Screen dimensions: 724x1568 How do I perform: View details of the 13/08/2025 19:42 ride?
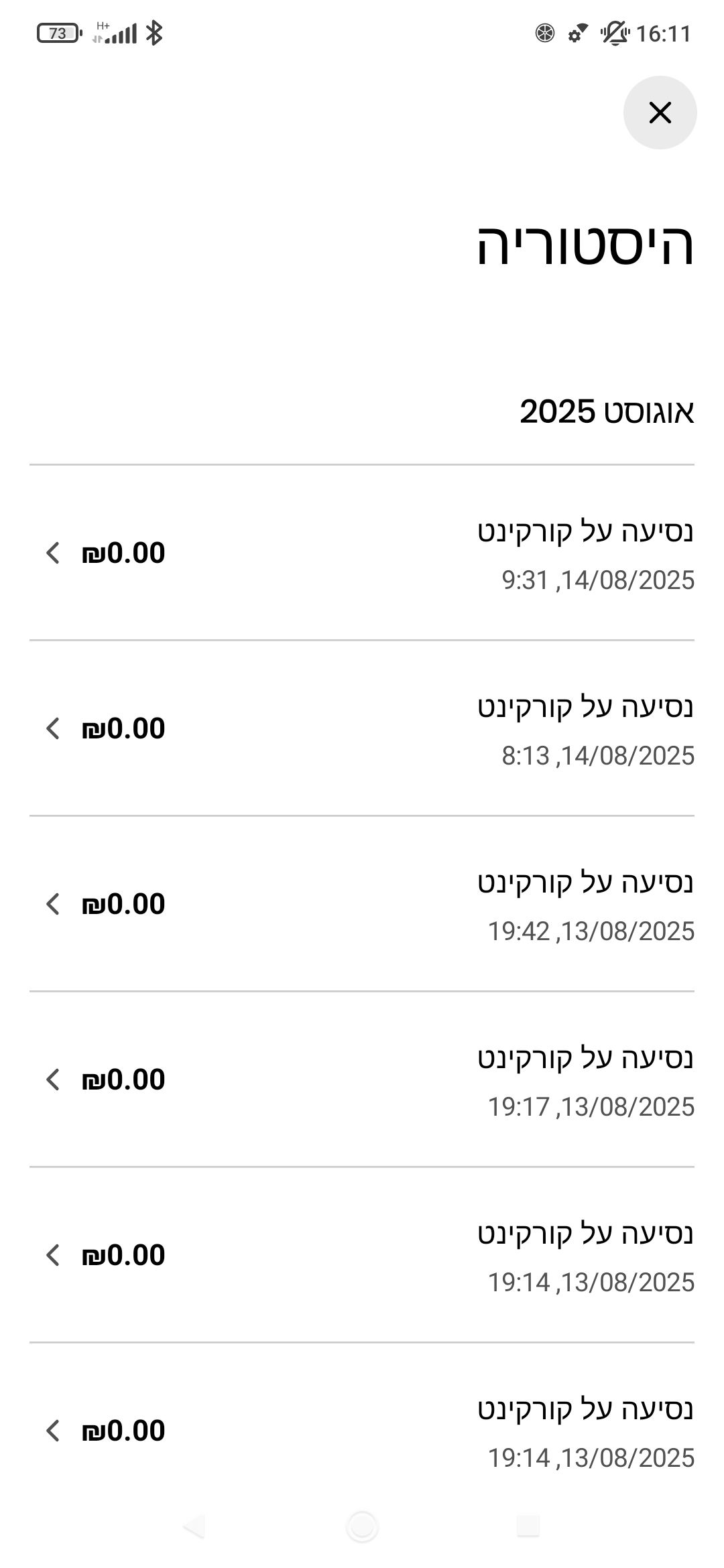tap(362, 904)
